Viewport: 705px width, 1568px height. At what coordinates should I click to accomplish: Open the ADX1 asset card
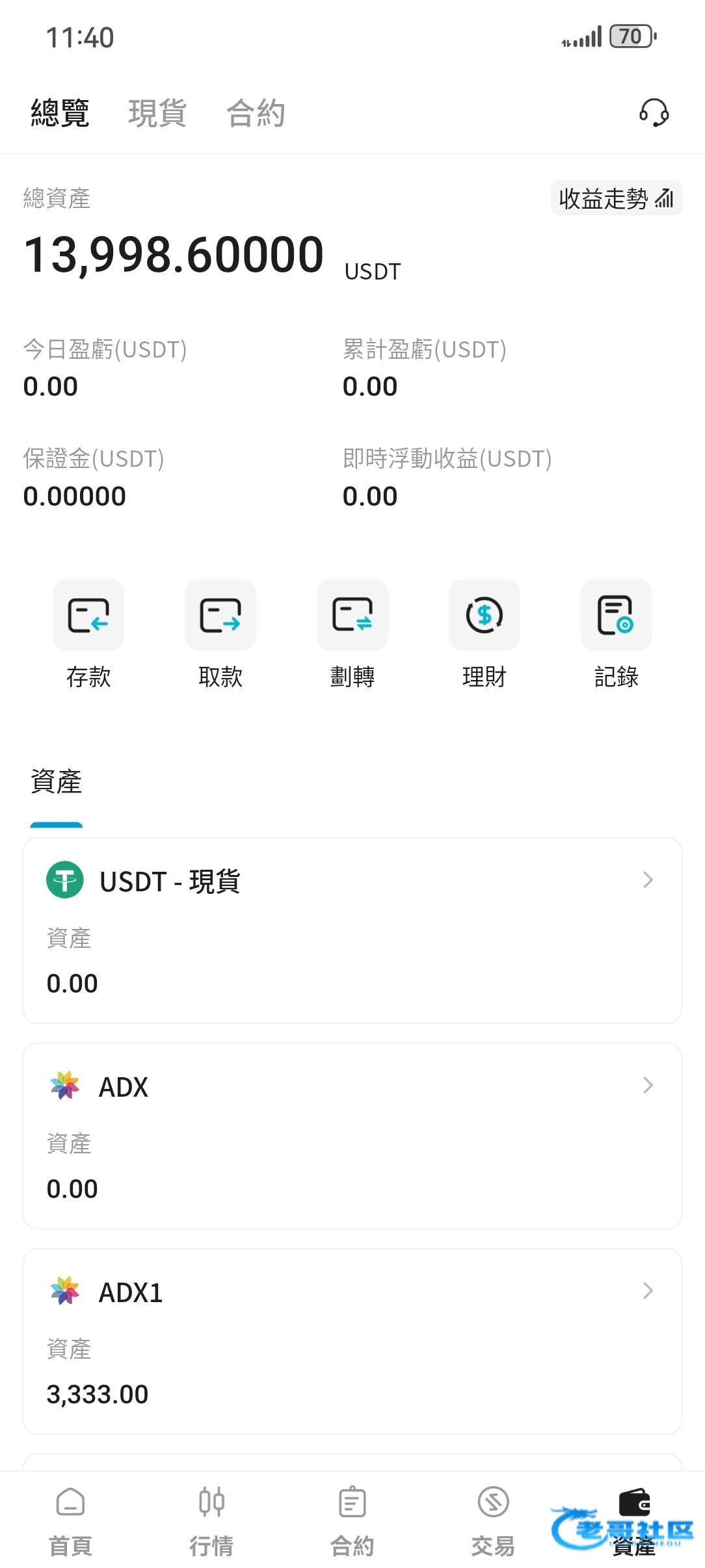pos(352,1341)
